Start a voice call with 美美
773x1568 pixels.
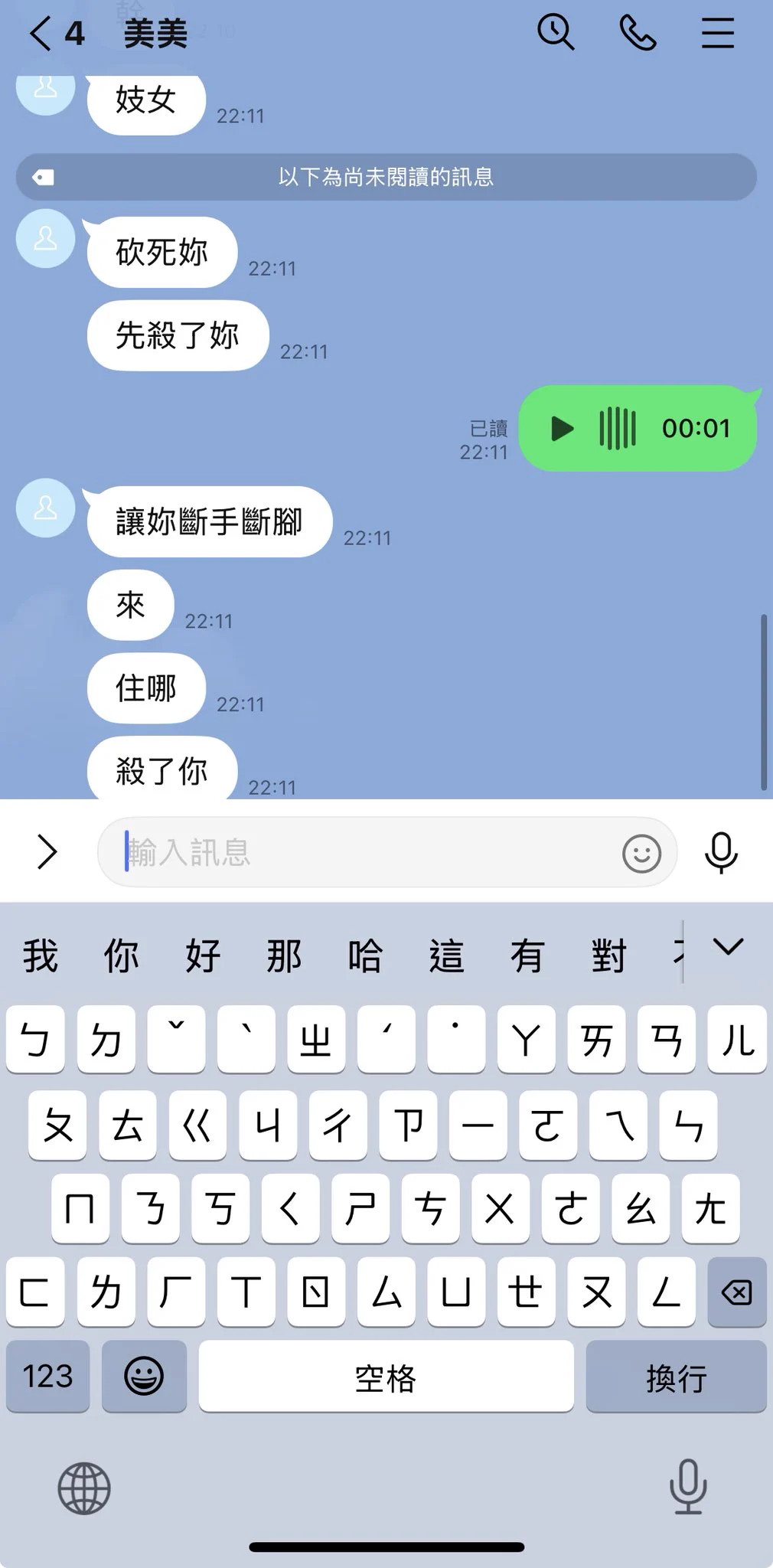[638, 33]
